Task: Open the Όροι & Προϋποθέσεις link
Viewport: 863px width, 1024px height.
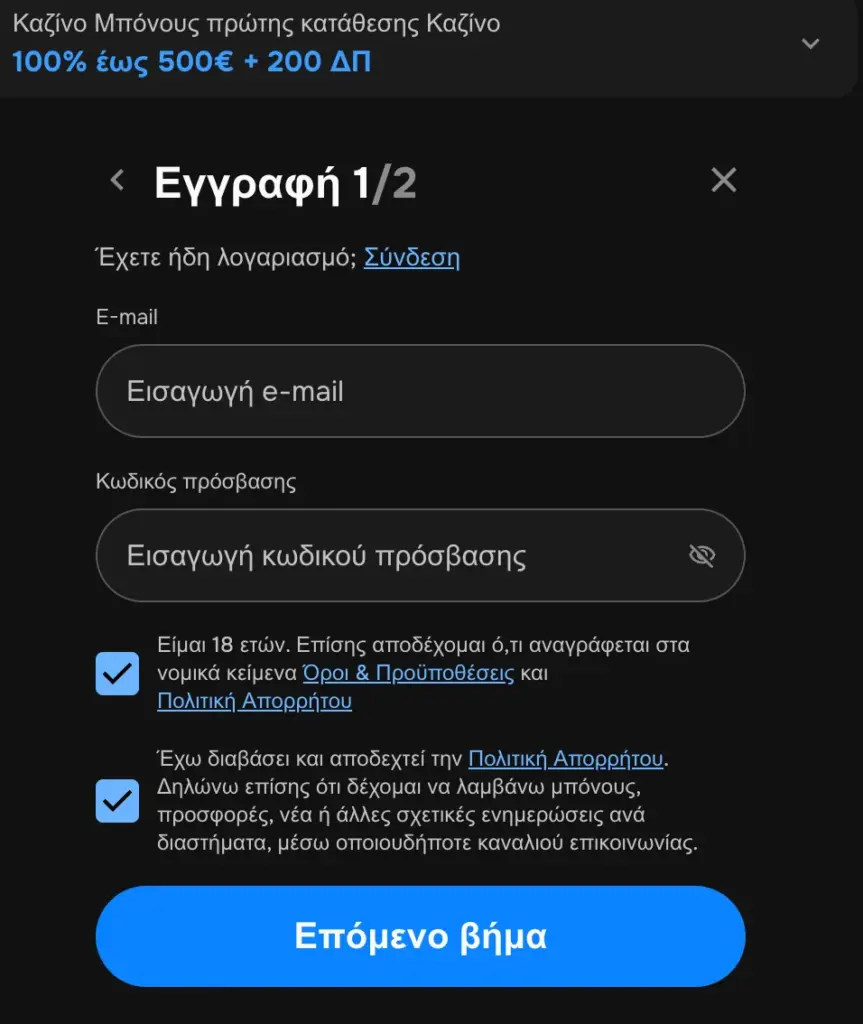Action: click(x=408, y=673)
